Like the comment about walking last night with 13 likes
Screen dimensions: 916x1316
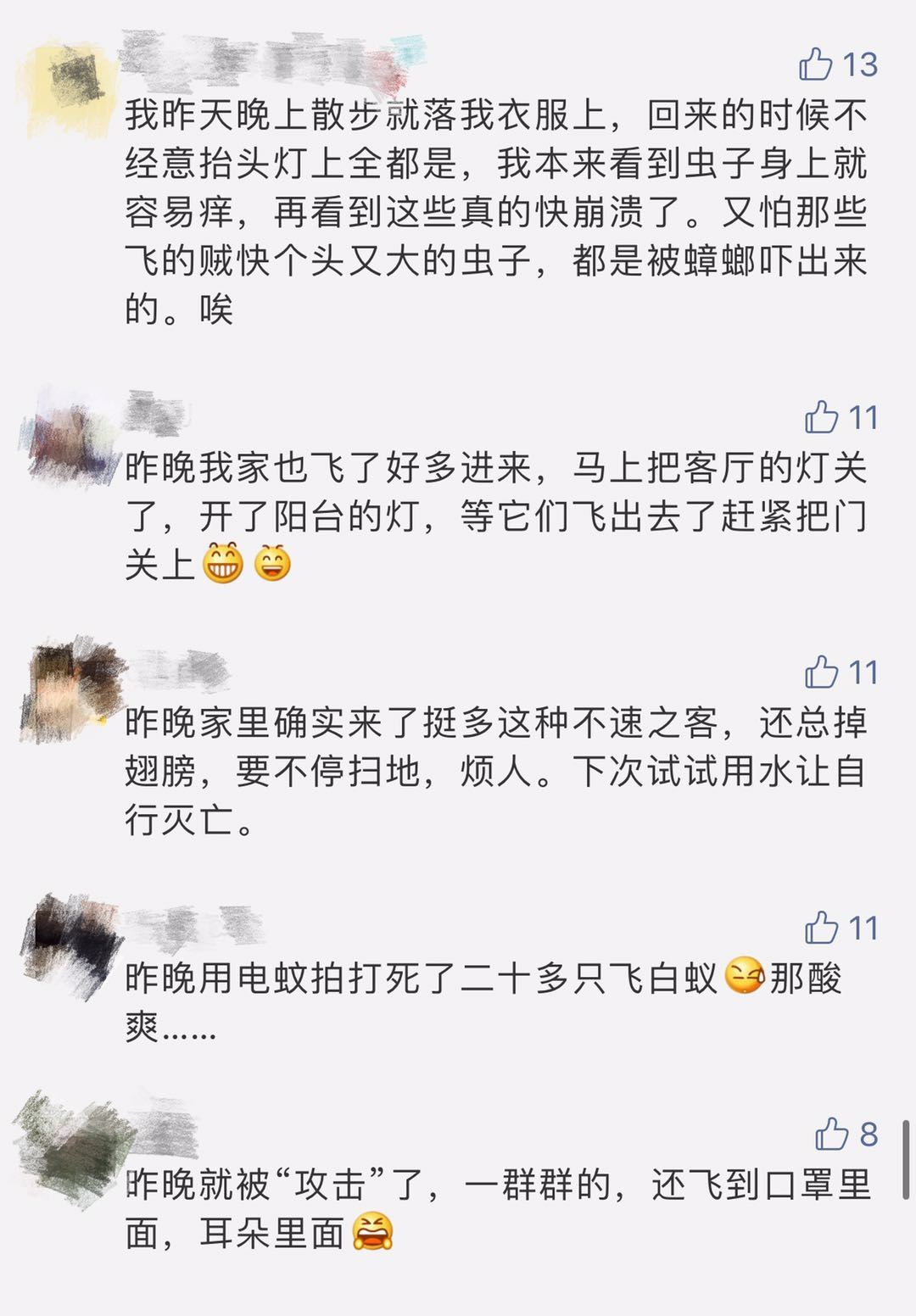(x=816, y=64)
